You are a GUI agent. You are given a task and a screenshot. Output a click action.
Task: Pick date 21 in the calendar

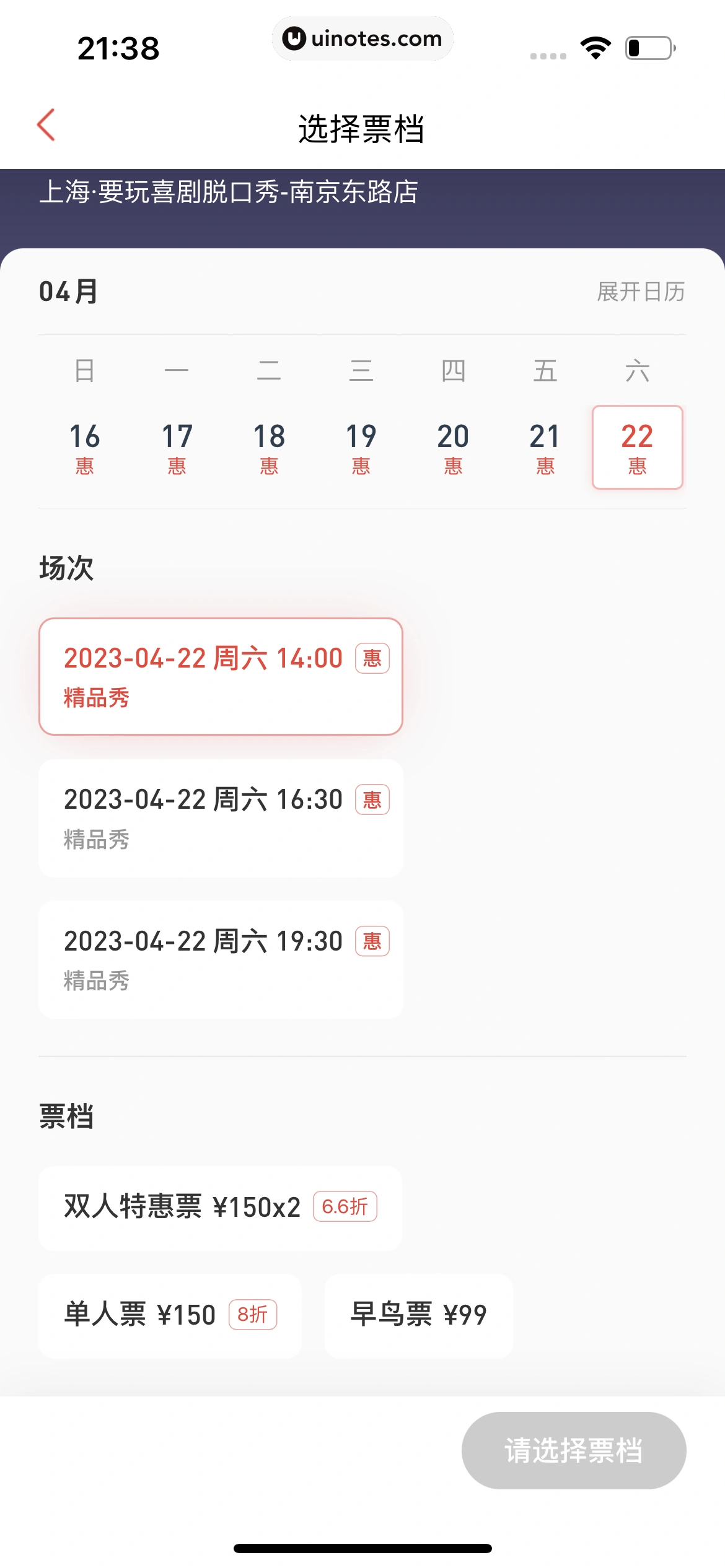[545, 447]
